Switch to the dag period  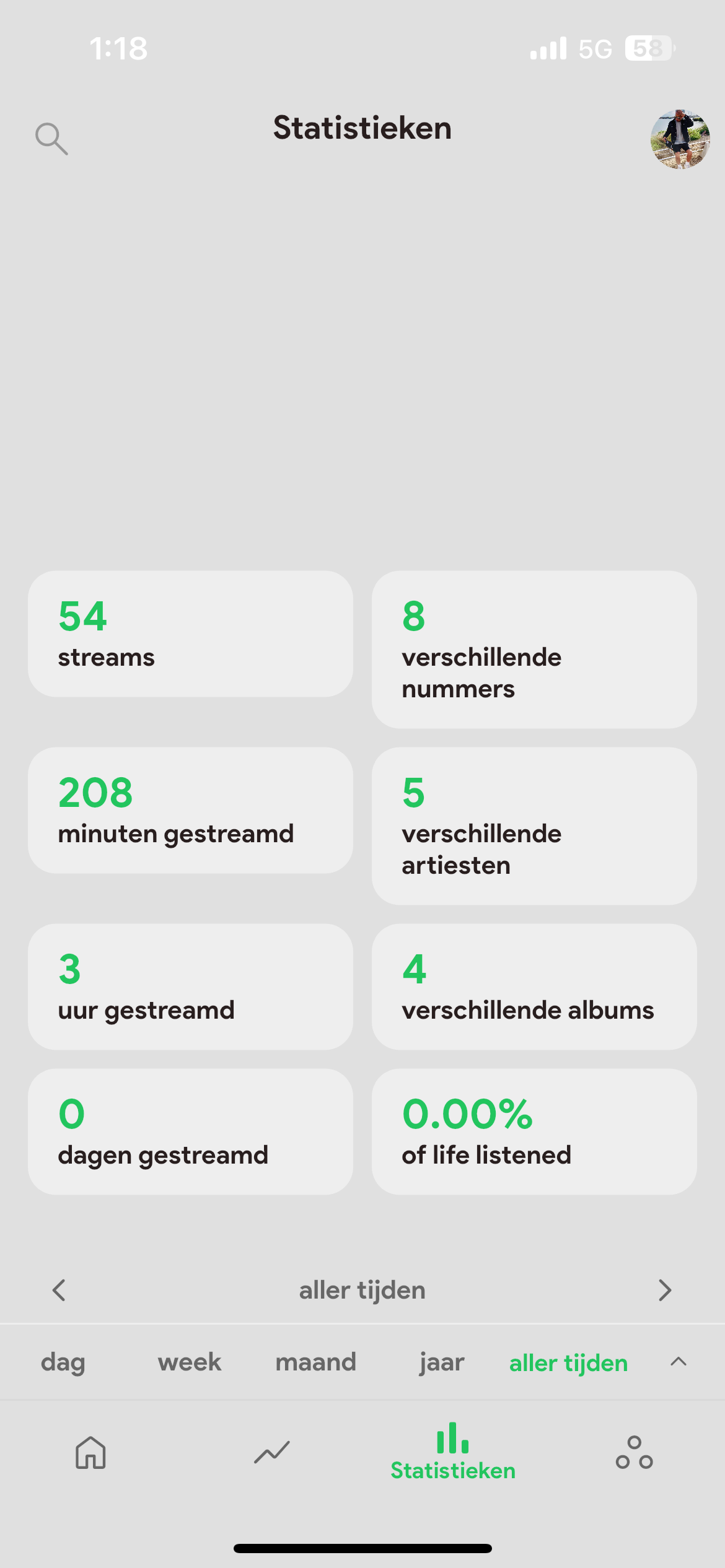coord(63,1362)
